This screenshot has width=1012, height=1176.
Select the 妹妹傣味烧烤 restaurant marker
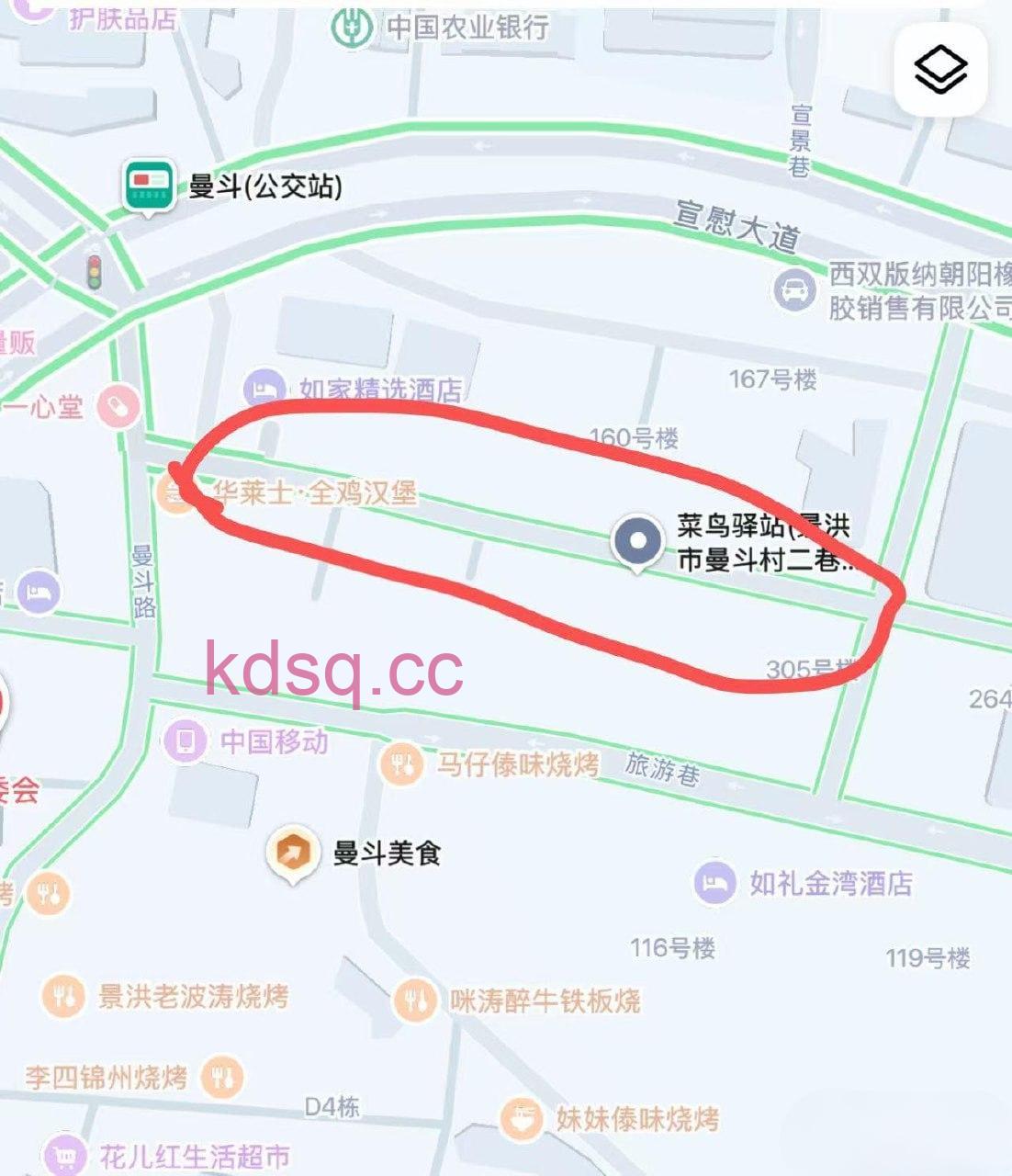pyautogui.click(x=523, y=1119)
